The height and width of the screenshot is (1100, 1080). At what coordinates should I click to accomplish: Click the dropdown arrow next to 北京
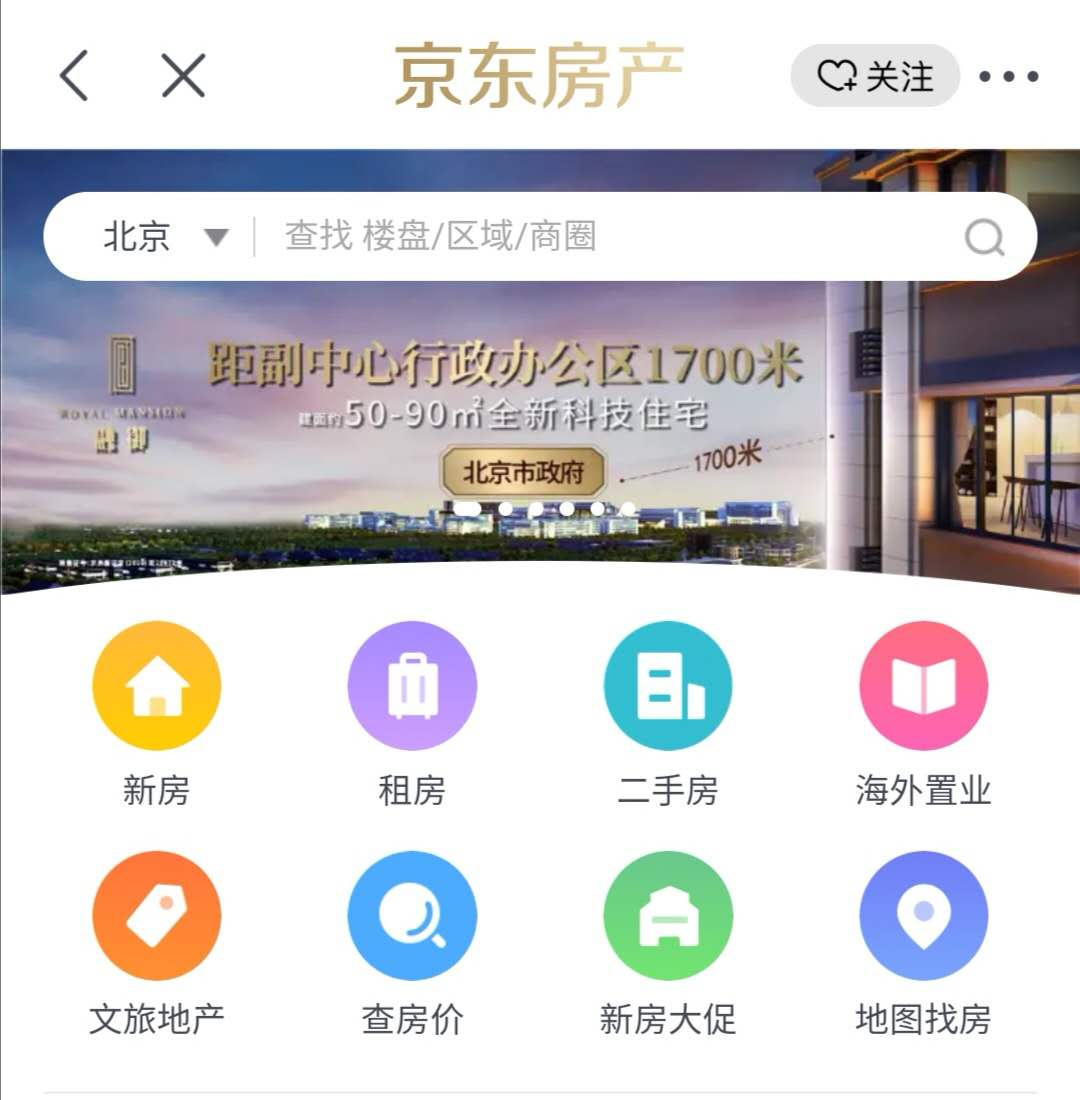(216, 237)
